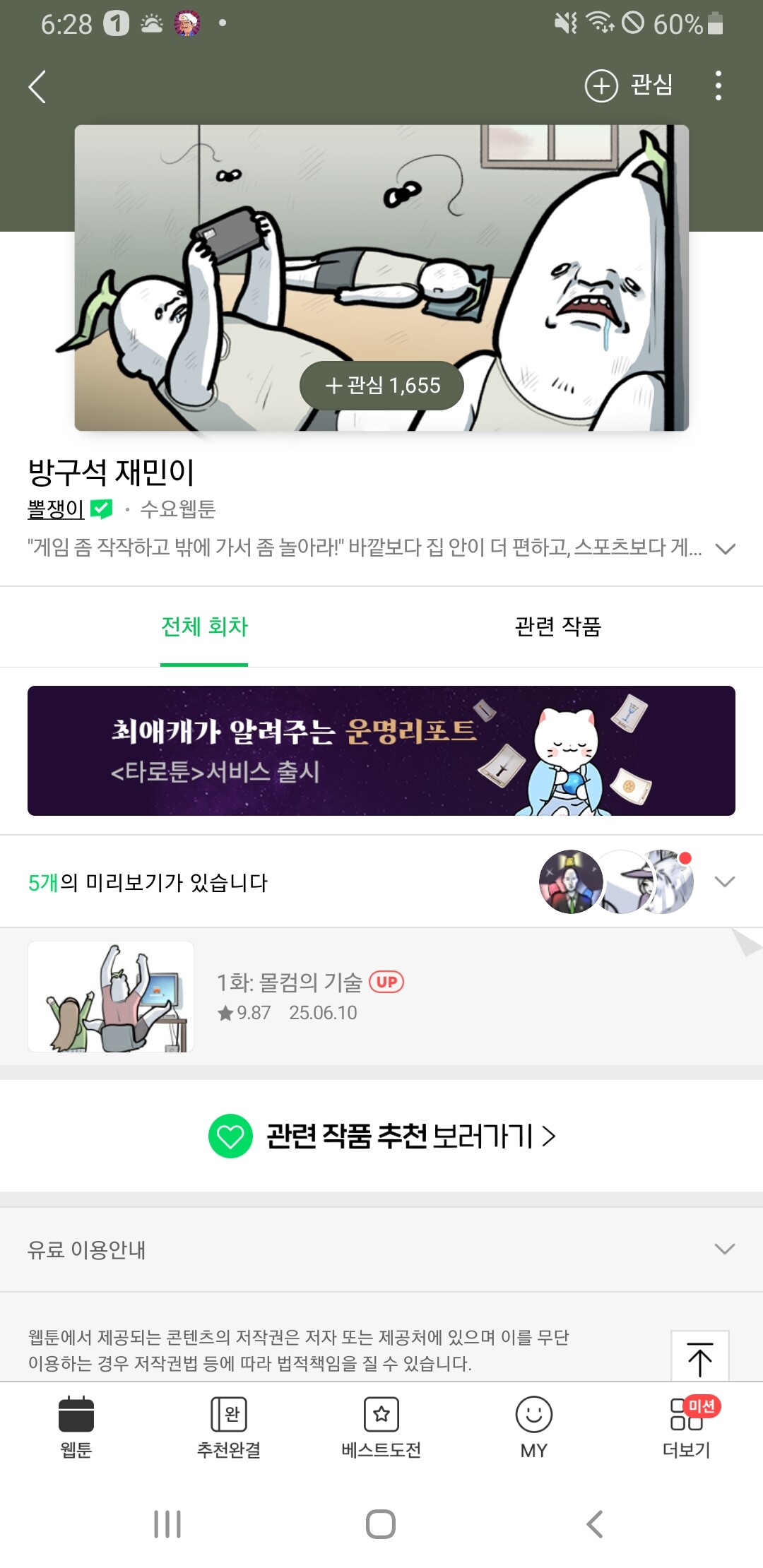This screenshot has height=1568, width=763.
Task: Jump to top with the up-arrow button
Action: click(699, 1358)
